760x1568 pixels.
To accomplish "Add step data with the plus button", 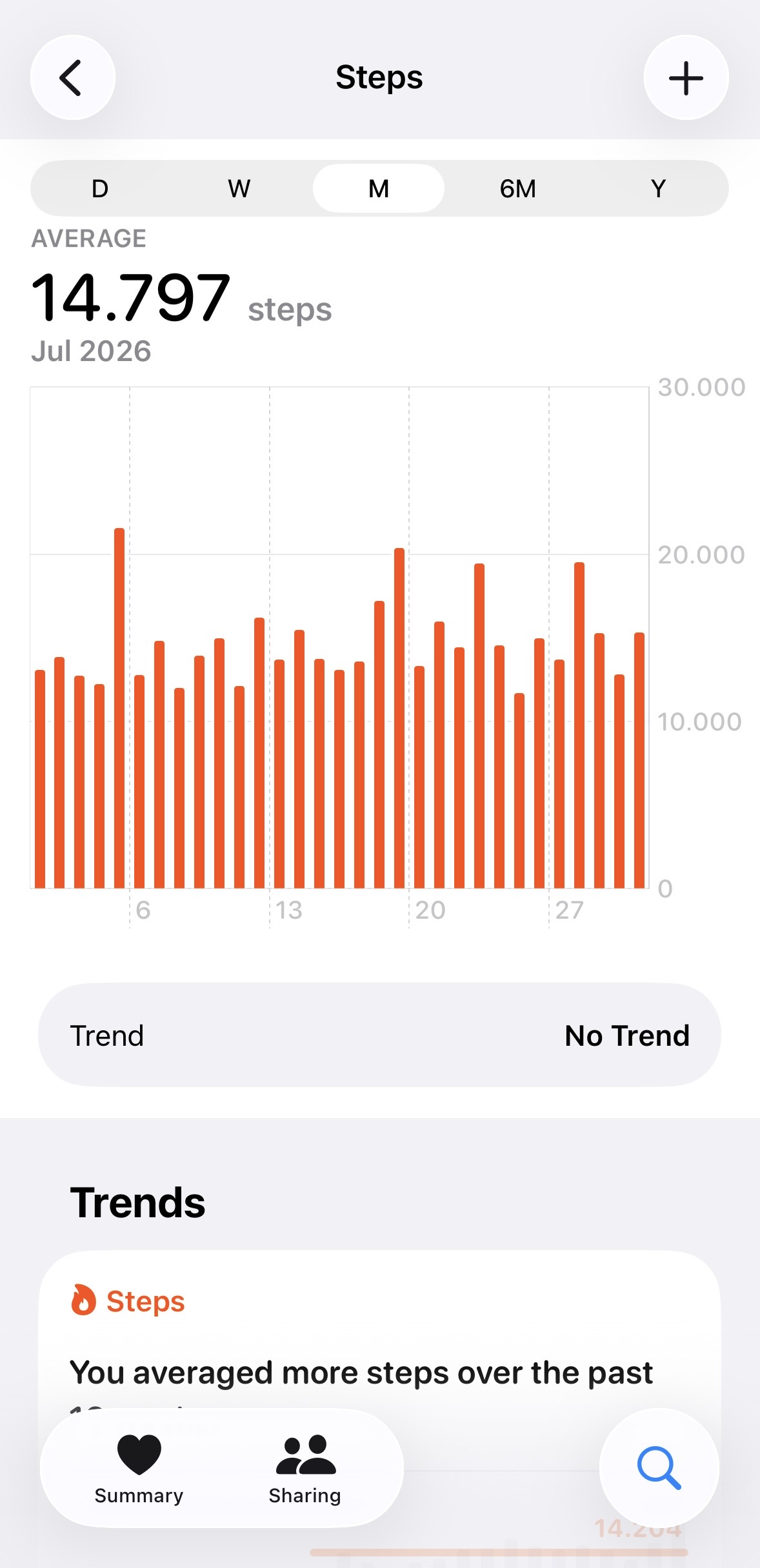I will click(686, 77).
